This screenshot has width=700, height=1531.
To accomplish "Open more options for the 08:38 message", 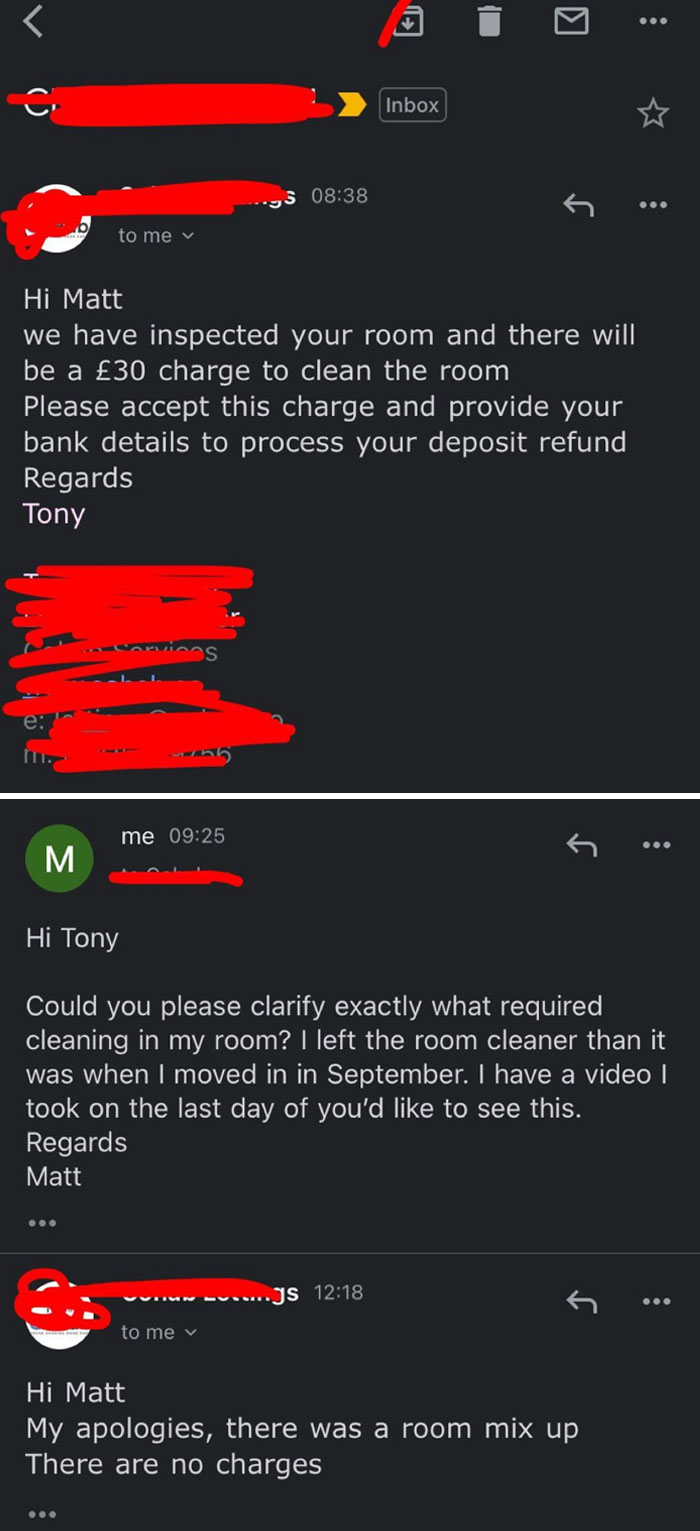I will 653,205.
